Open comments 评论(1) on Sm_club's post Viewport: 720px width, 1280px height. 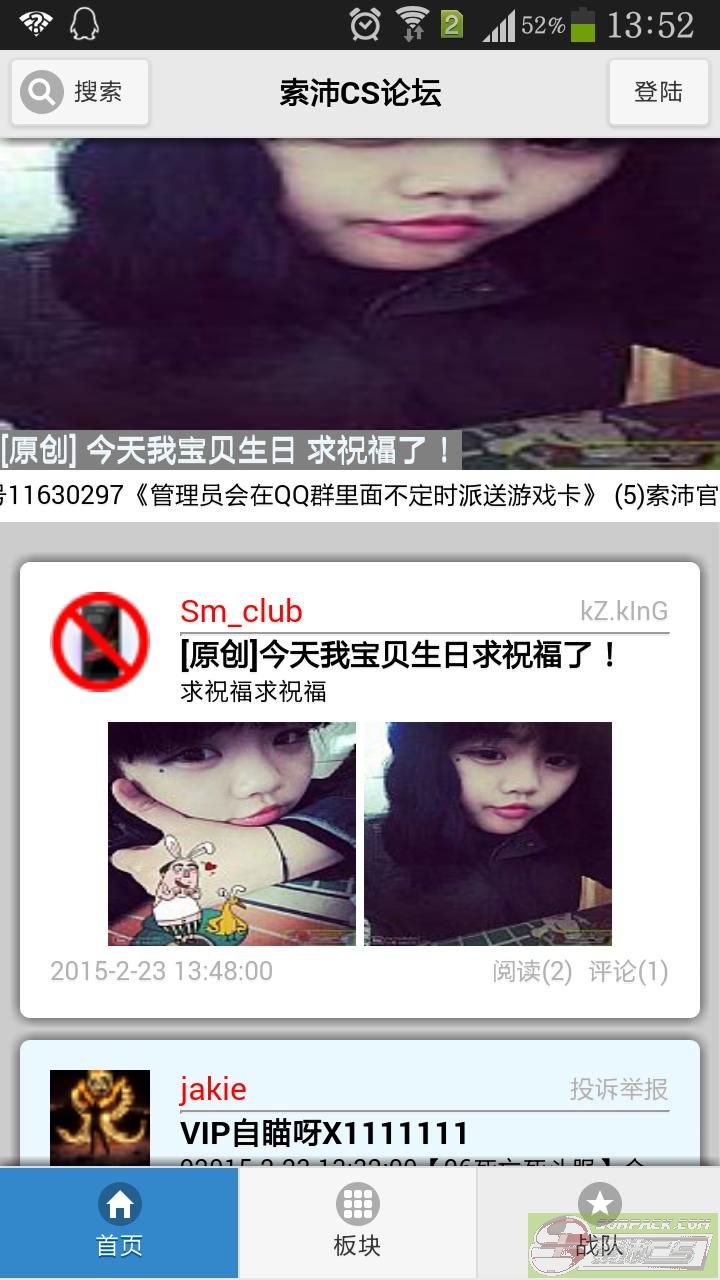point(628,971)
